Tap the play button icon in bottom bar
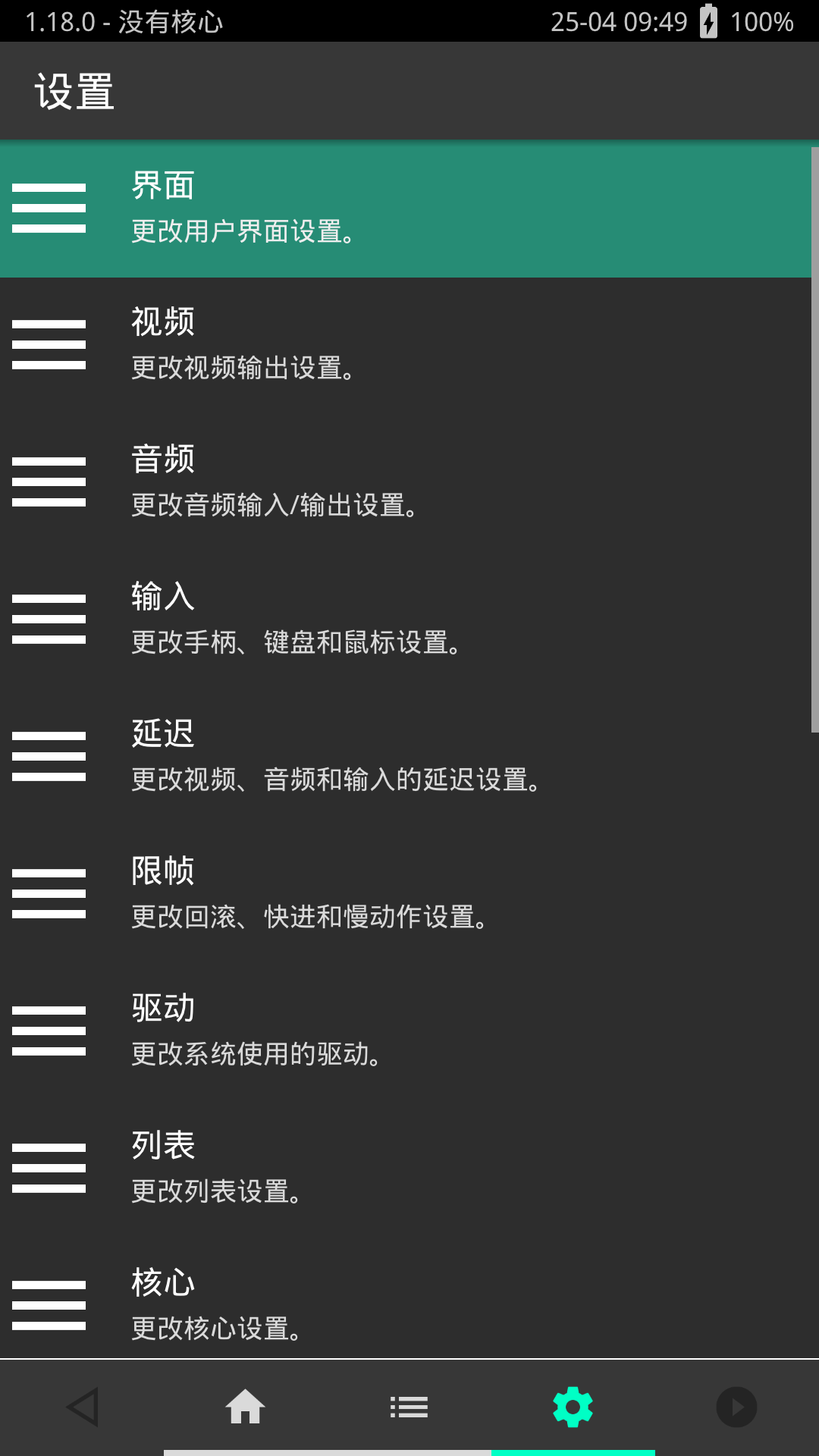 [735, 1407]
